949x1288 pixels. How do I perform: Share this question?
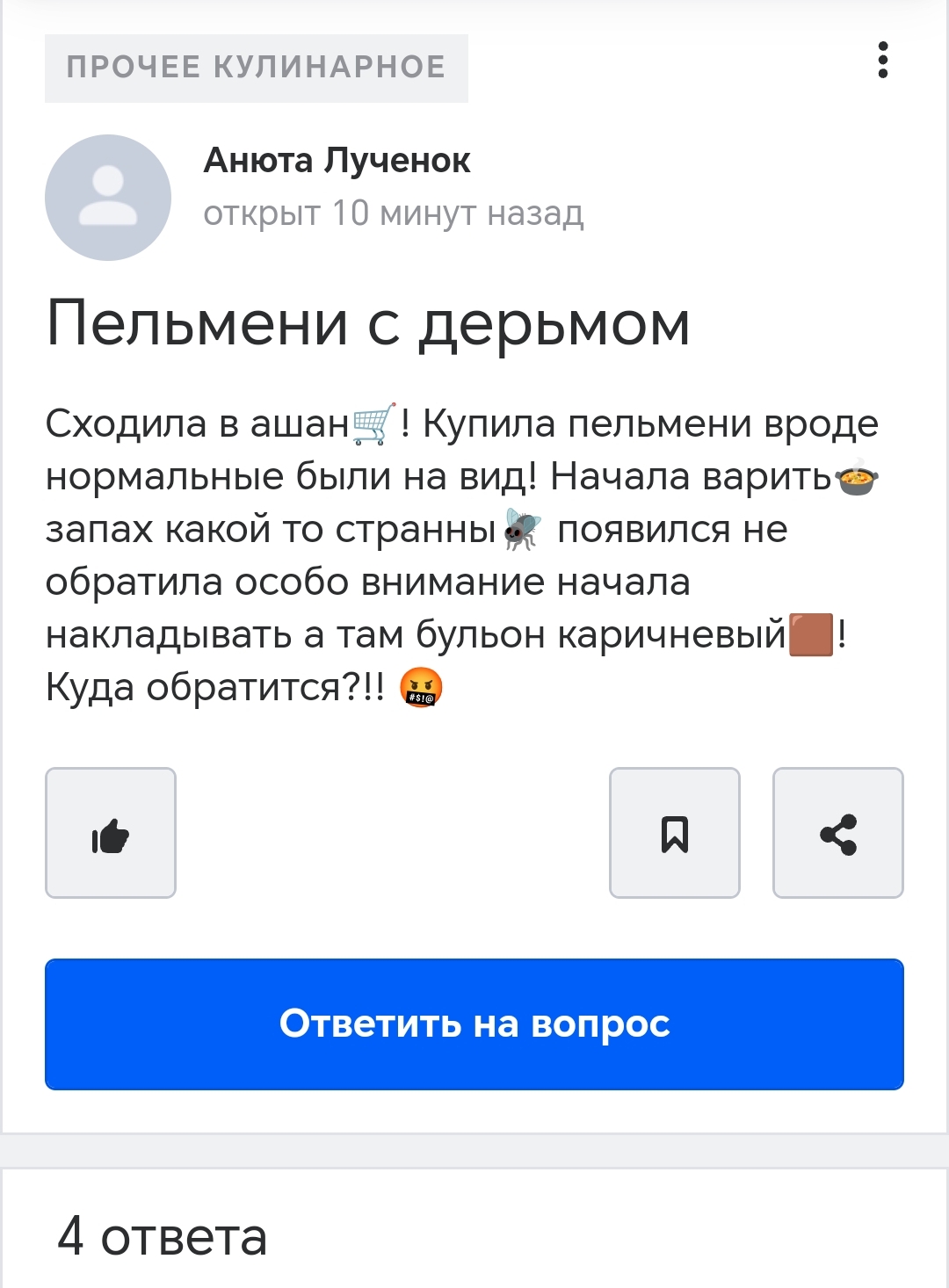pyautogui.click(x=837, y=833)
